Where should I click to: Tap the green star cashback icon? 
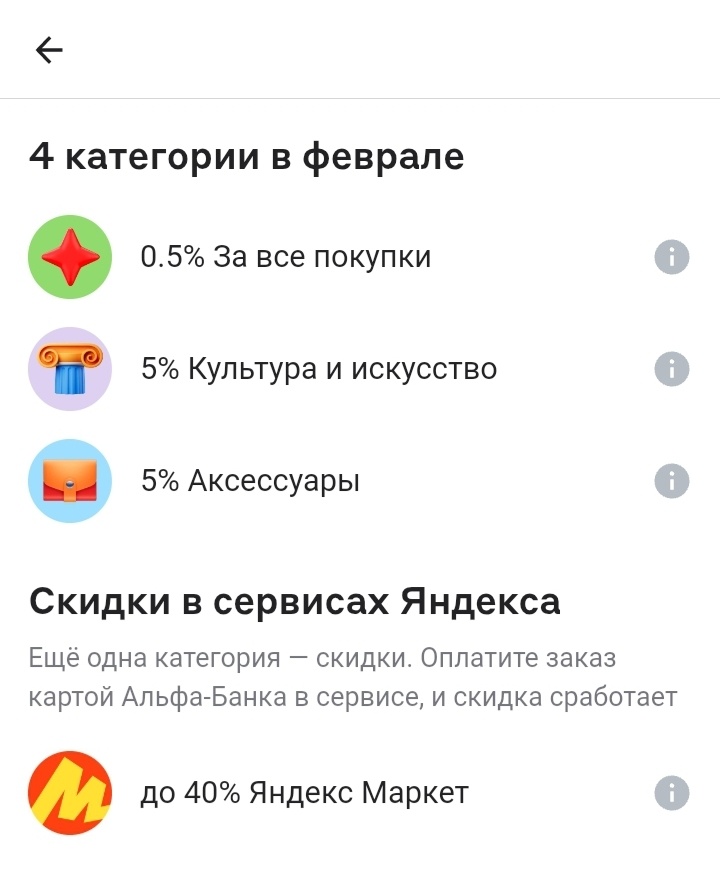tap(70, 256)
